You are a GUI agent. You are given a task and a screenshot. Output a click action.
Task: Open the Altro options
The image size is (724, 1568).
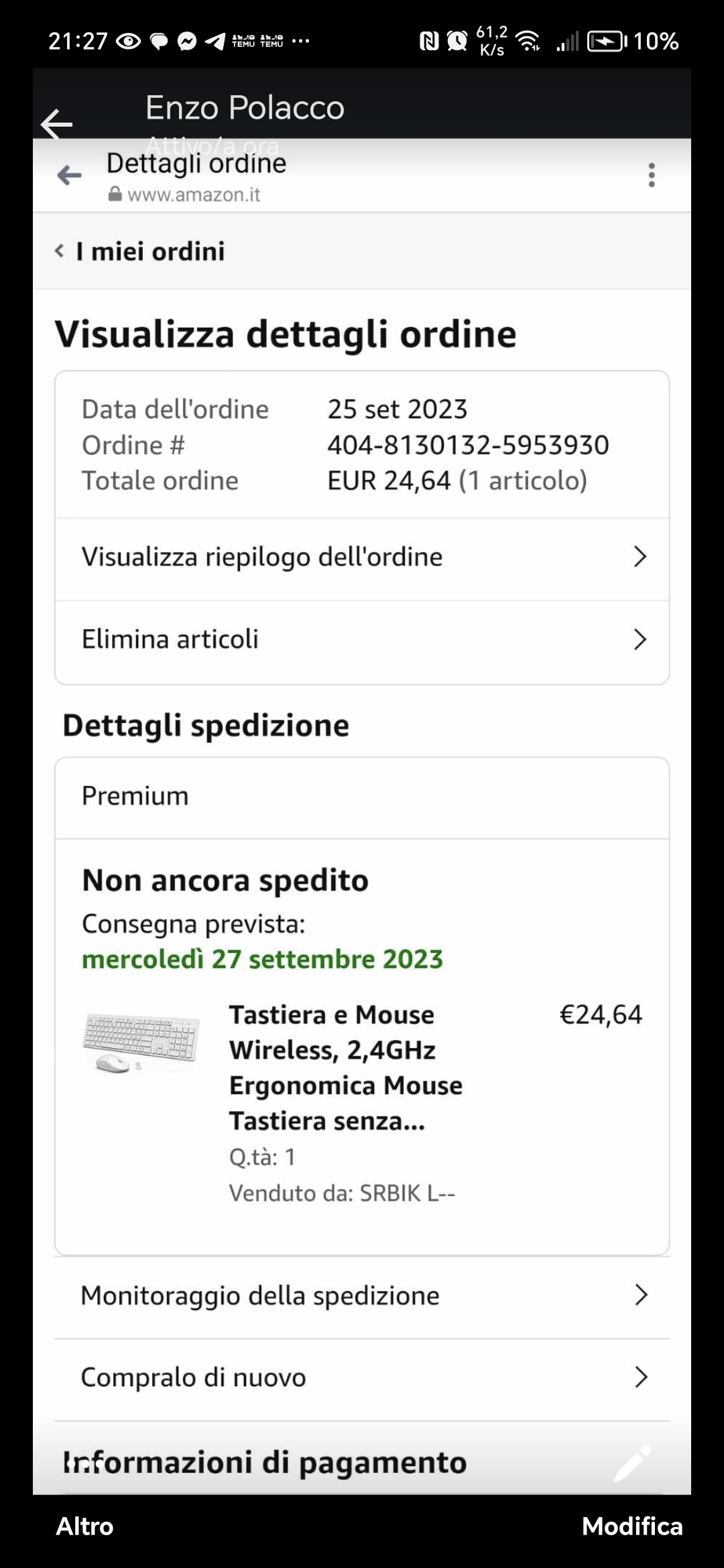(84, 1526)
